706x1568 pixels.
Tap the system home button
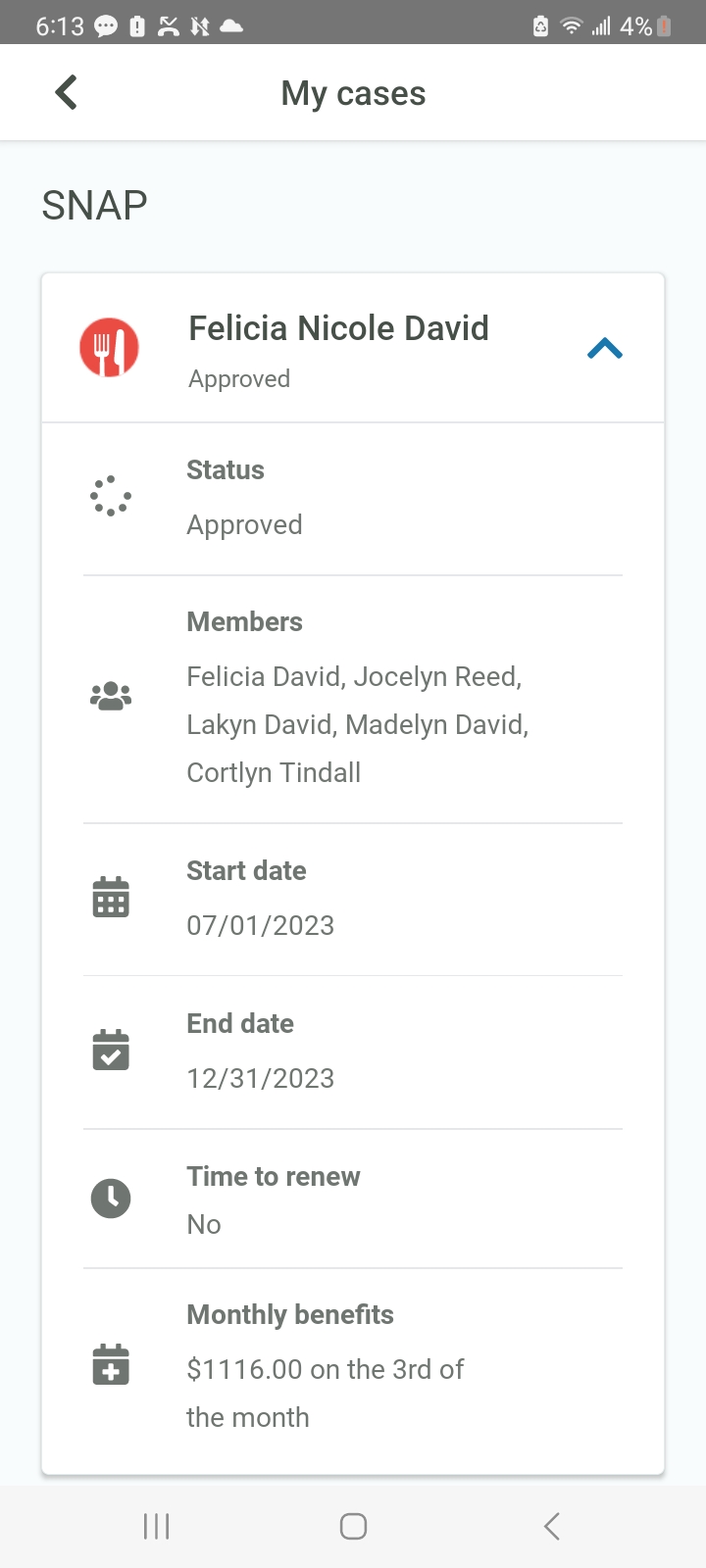[353, 1526]
